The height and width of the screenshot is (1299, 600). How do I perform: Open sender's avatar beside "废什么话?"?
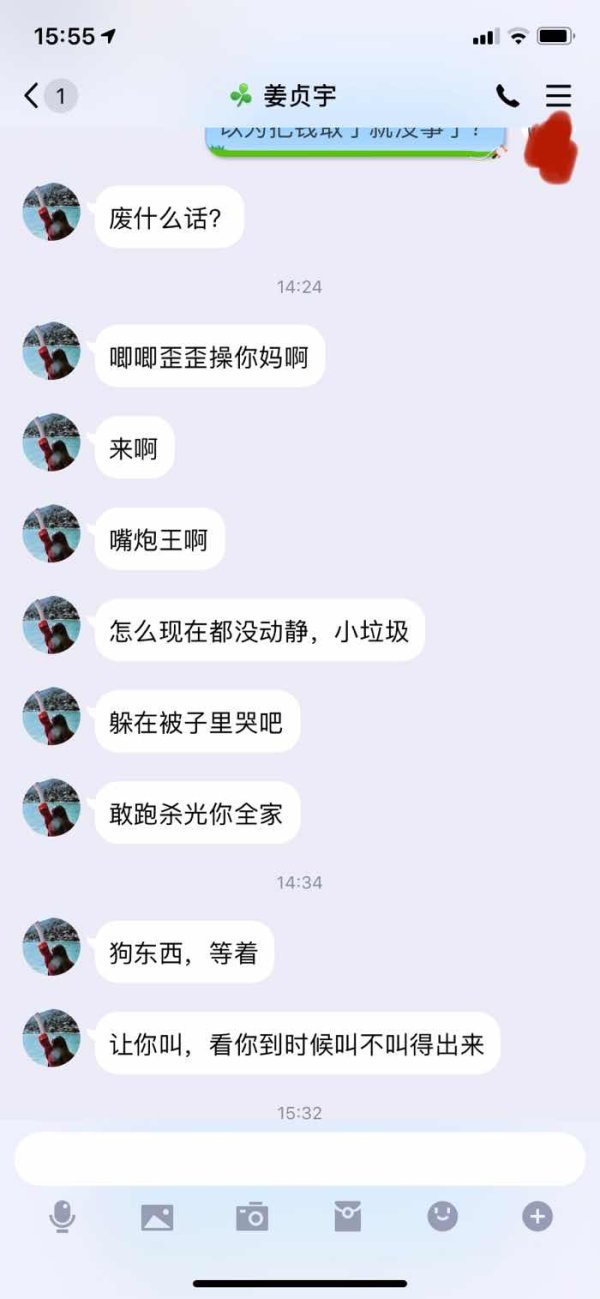coord(51,212)
